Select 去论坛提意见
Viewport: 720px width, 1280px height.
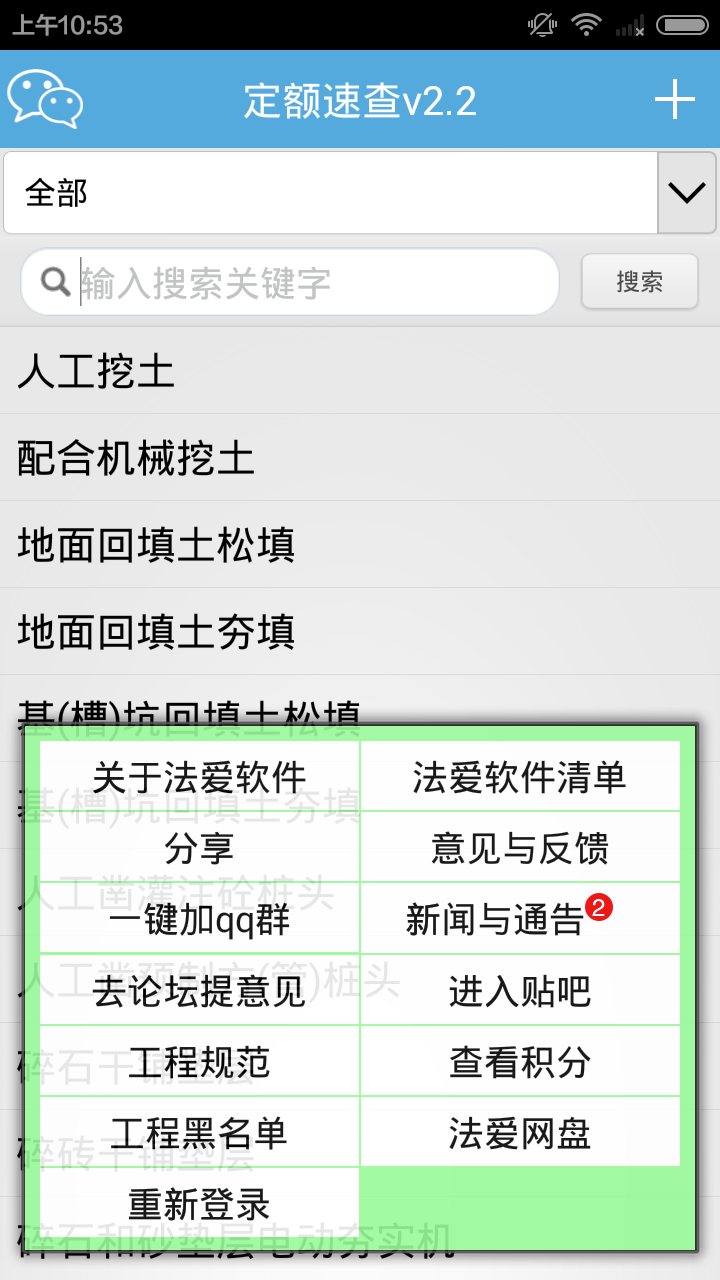pyautogui.click(x=199, y=990)
